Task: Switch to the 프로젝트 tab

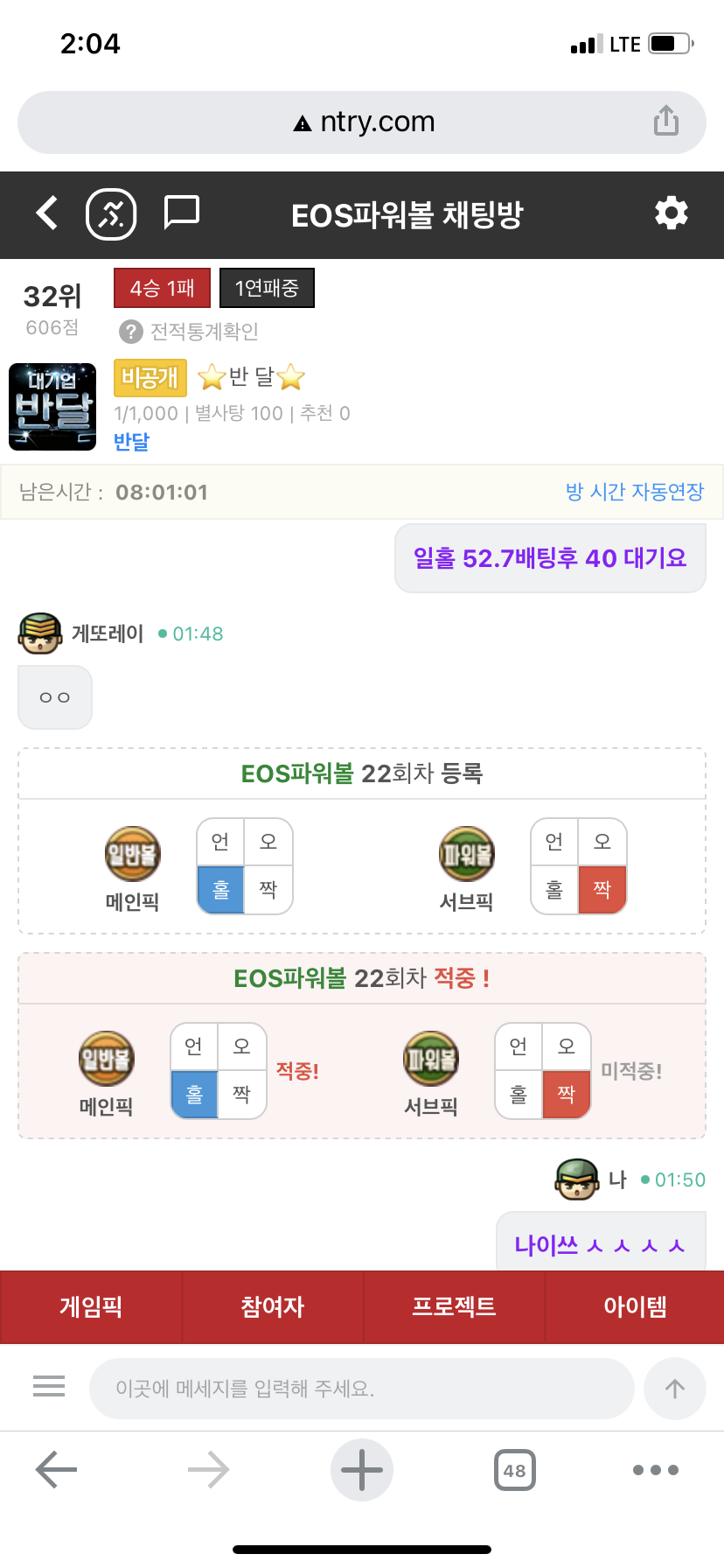Action: [x=454, y=1306]
